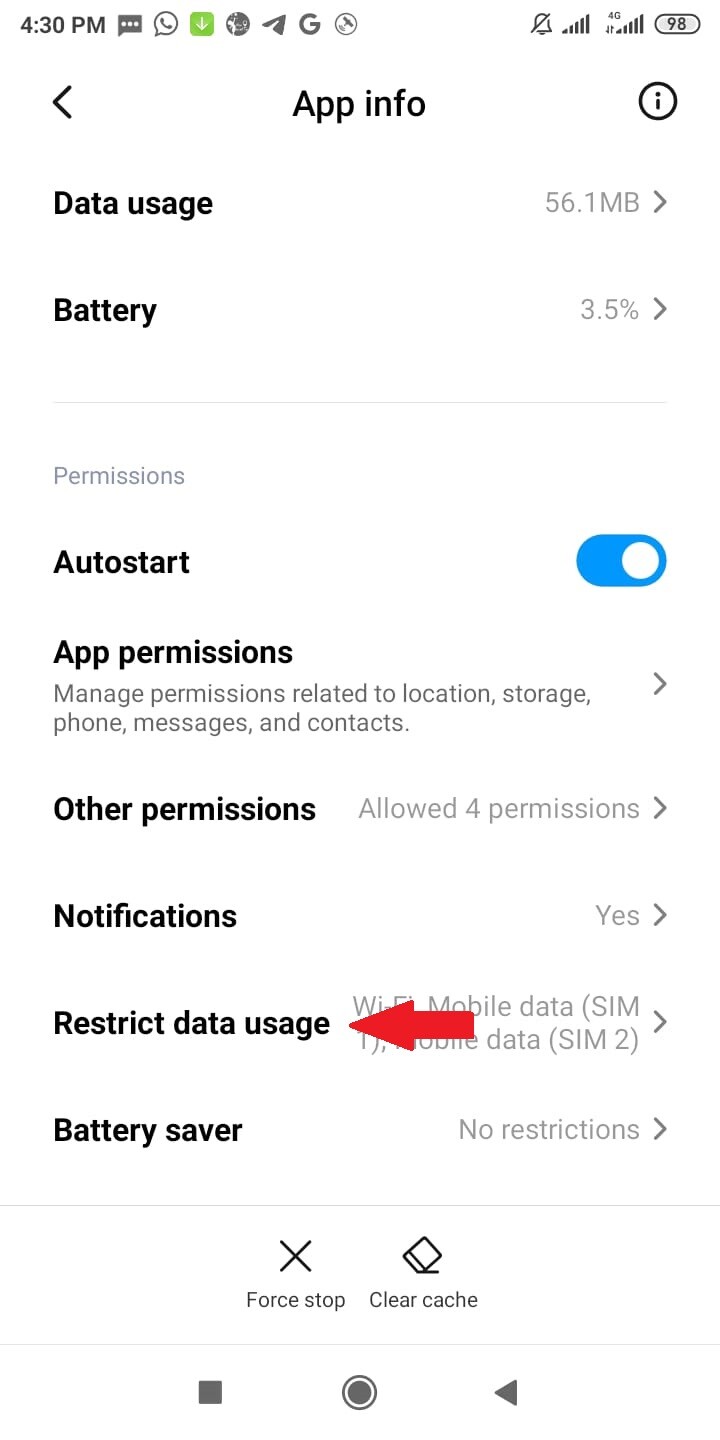Open Restrict data usage
Image resolution: width=720 pixels, height=1440 pixels.
[x=360, y=1023]
